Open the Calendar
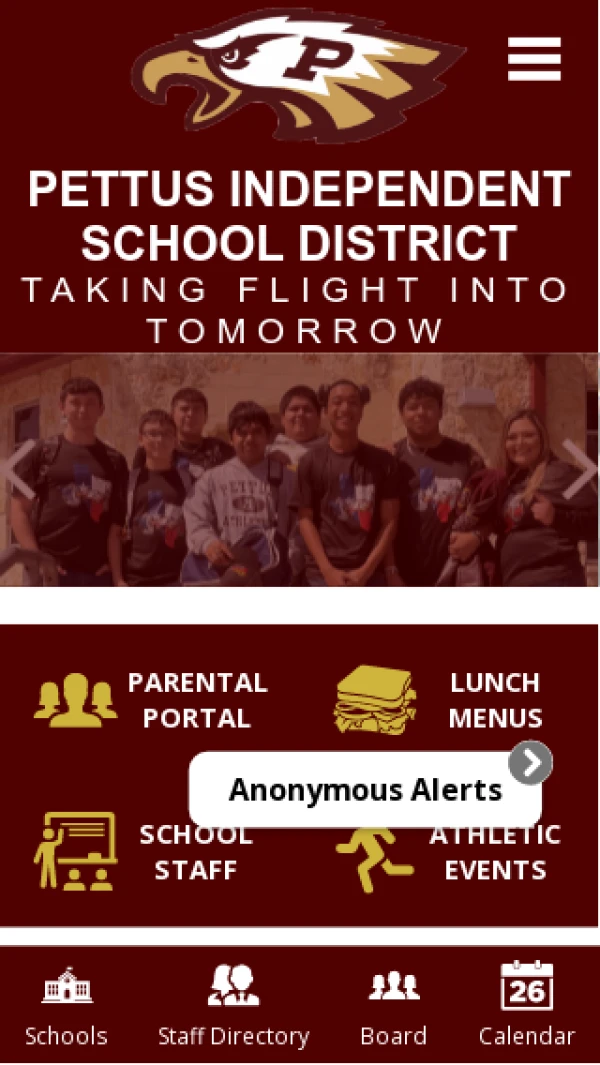 point(526,1005)
